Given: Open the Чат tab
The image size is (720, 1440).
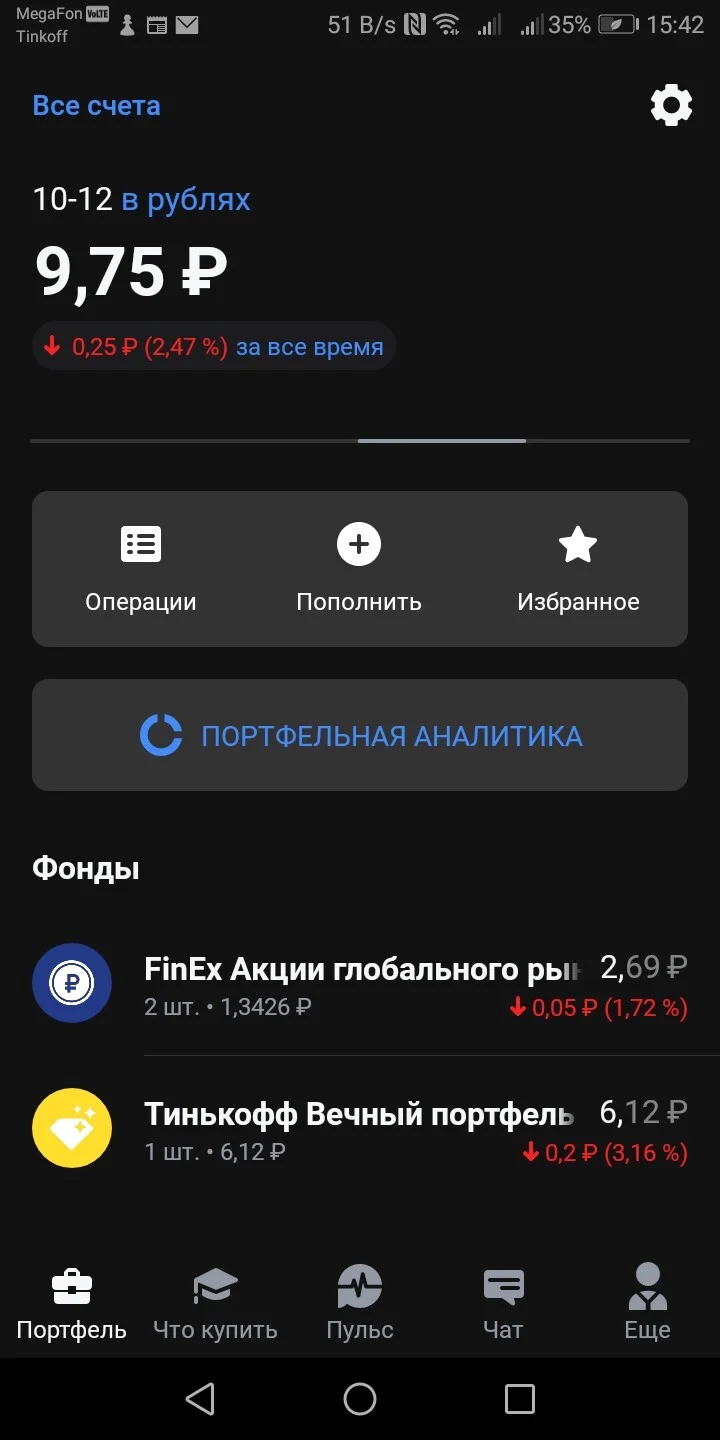Looking at the screenshot, I should (503, 1304).
